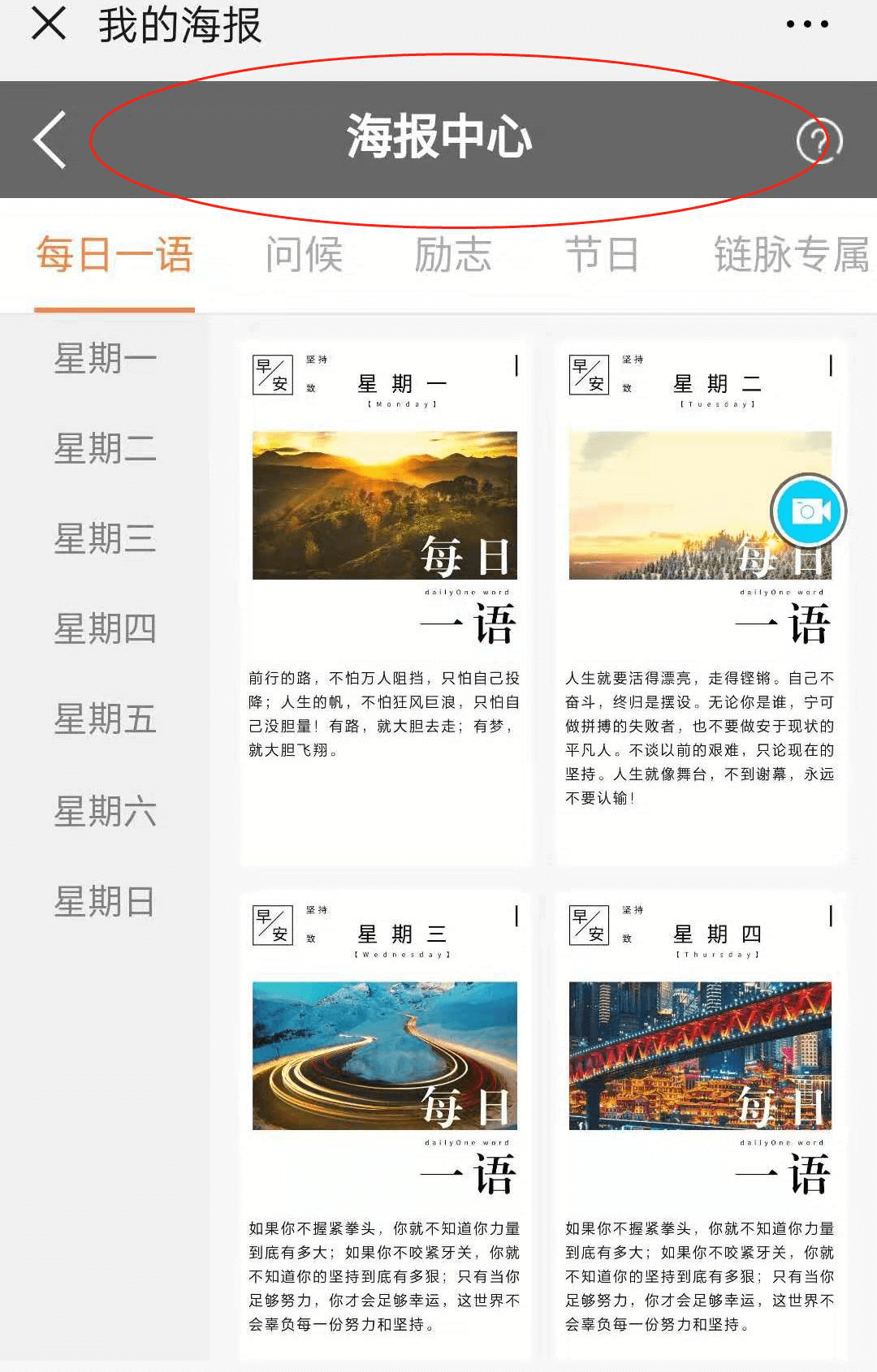Switch to the 问候 category tab
The width and height of the screenshot is (877, 1372).
pos(306,254)
